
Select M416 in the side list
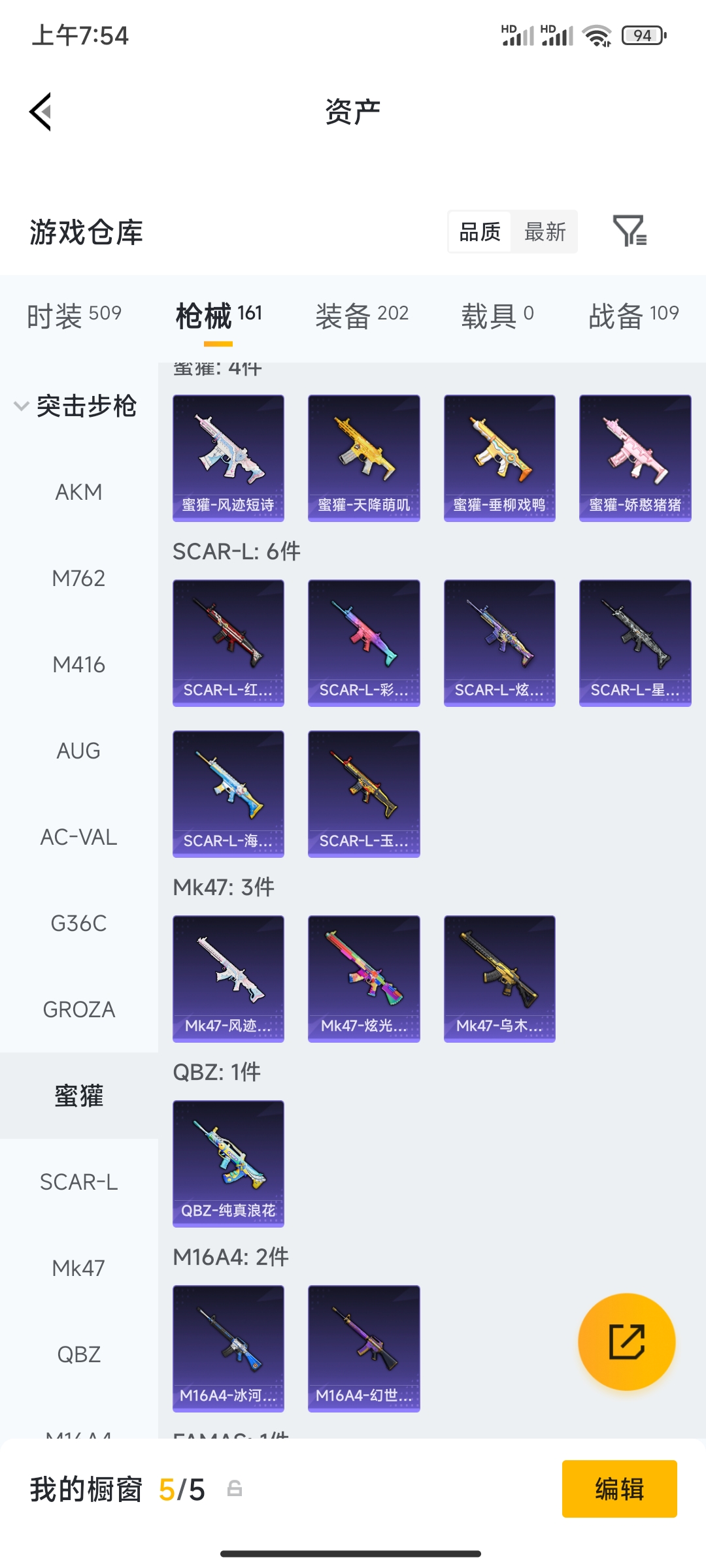[79, 664]
